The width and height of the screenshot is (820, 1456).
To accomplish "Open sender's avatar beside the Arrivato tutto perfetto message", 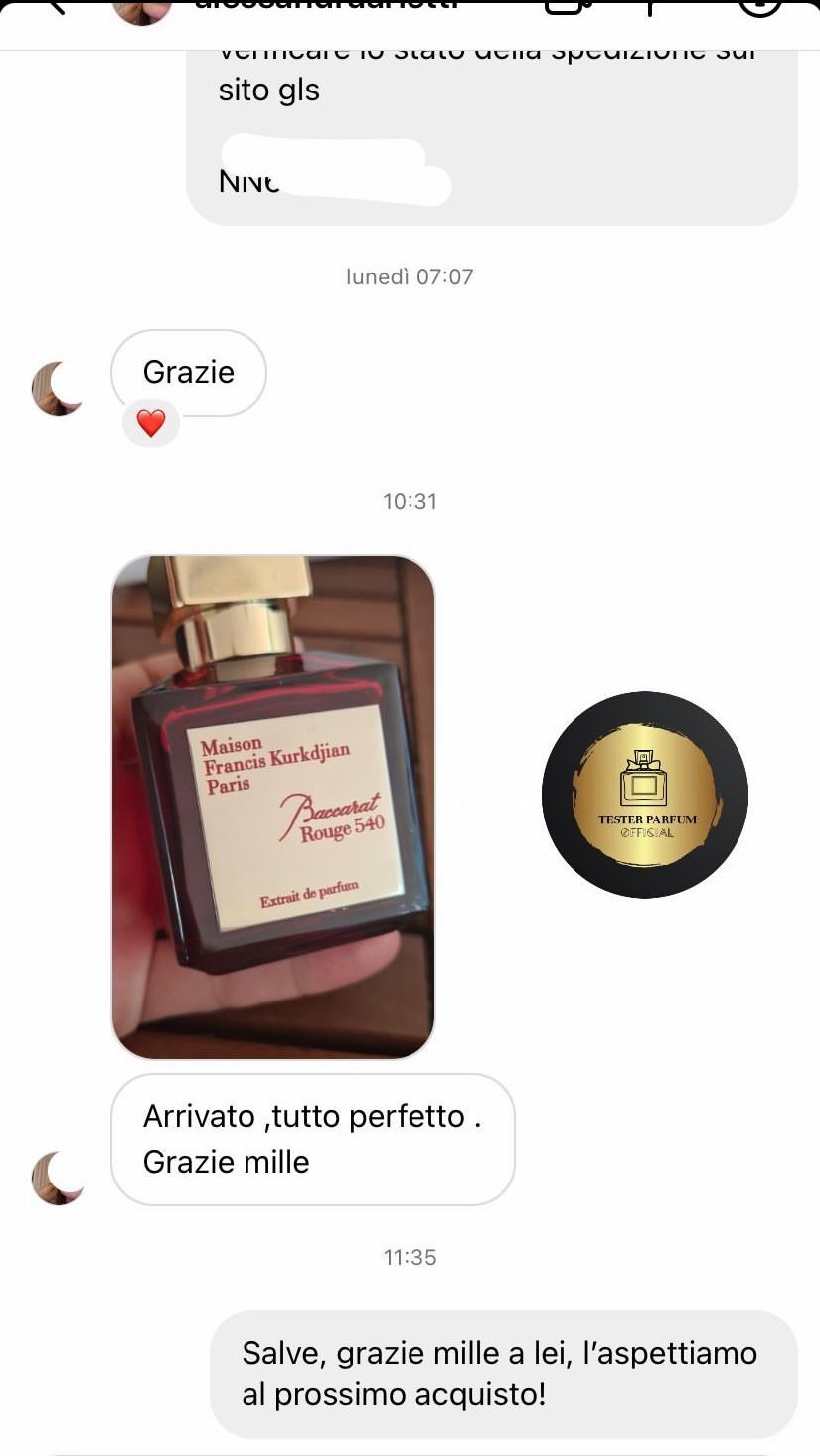I will tap(58, 1179).
